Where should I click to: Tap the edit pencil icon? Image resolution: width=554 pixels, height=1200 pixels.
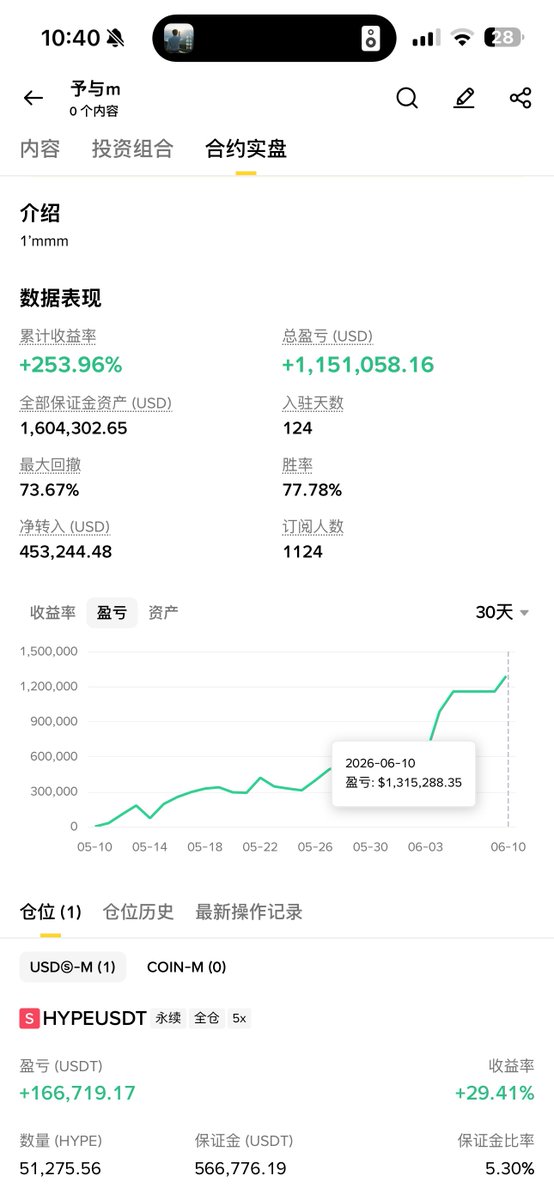click(x=464, y=98)
